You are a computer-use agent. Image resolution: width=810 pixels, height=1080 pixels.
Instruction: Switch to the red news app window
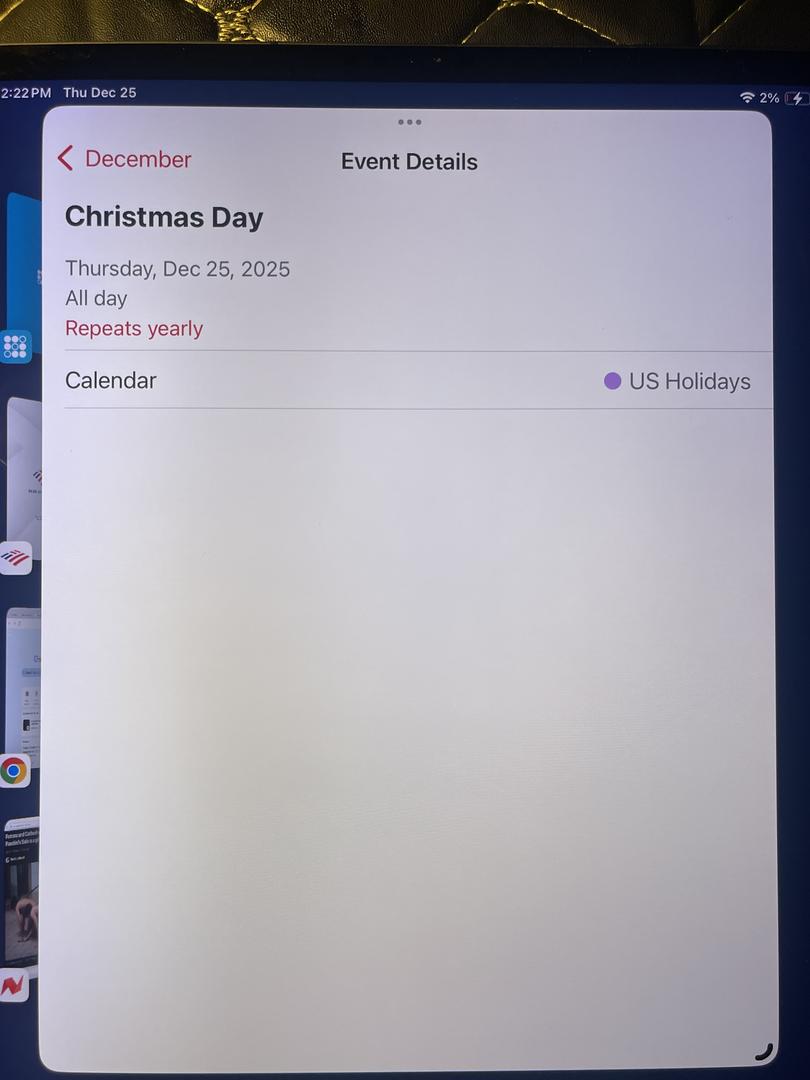[x=13, y=986]
